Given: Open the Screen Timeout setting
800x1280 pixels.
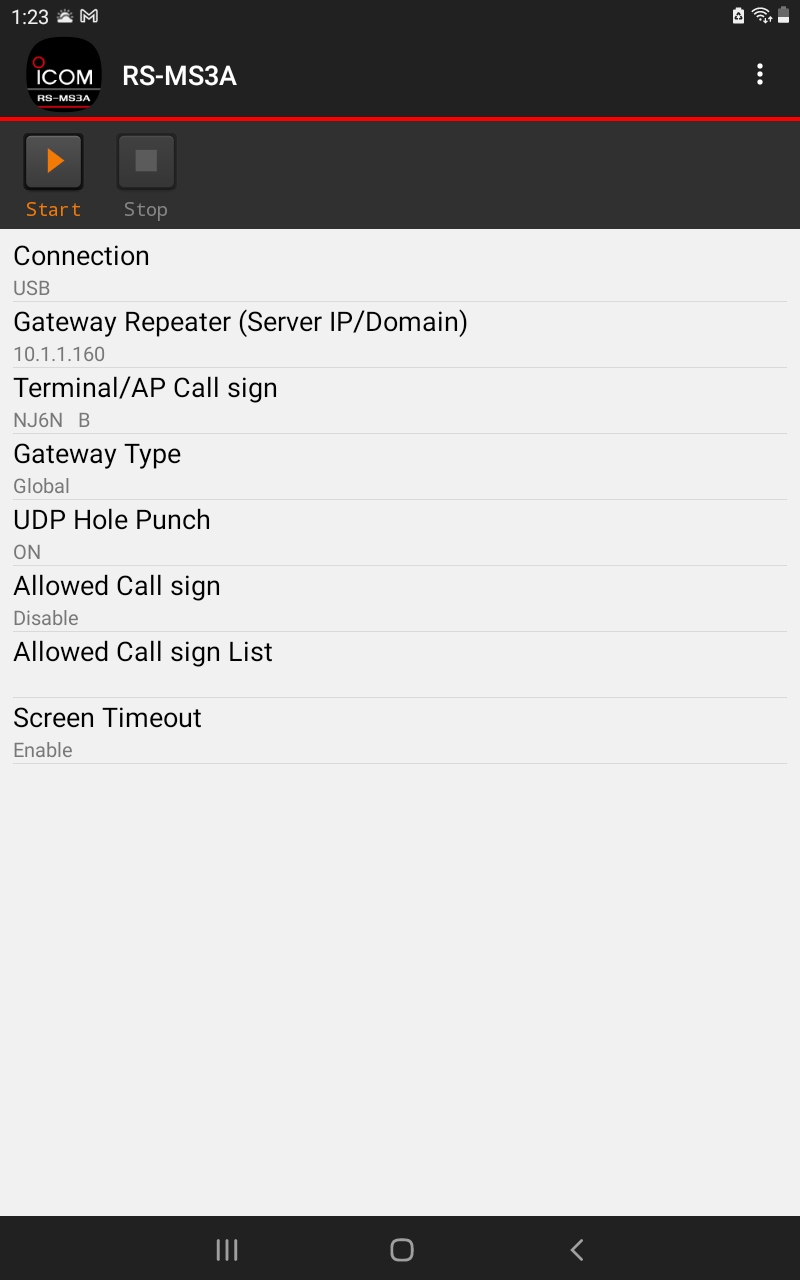Looking at the screenshot, I should (400, 731).
